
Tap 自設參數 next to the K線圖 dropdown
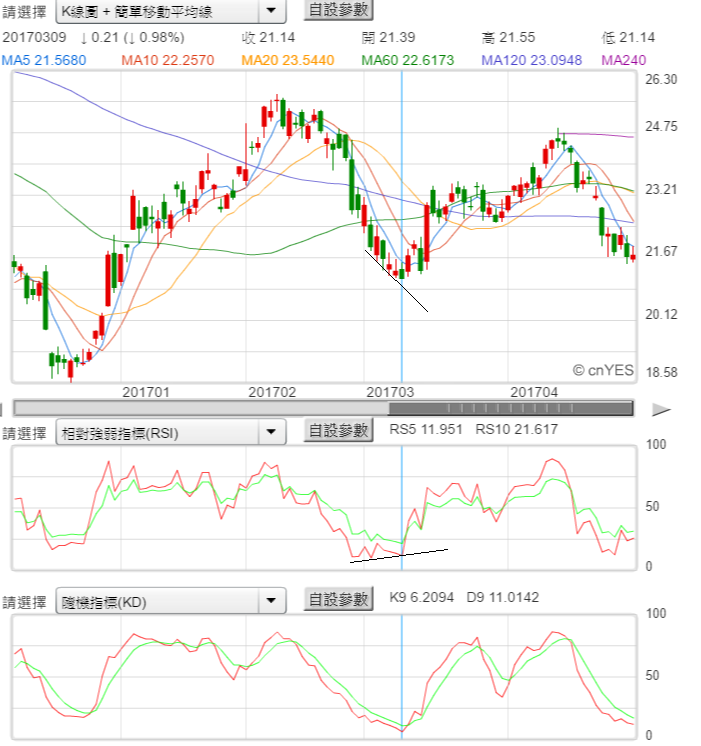pyautogui.click(x=337, y=10)
